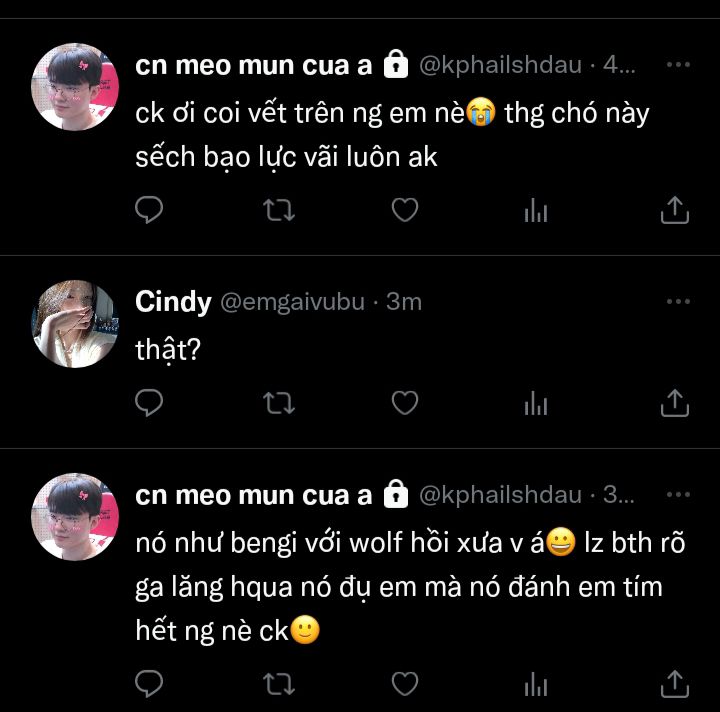Like the tweet mentioning bengi and wolf

pyautogui.click(x=404, y=684)
